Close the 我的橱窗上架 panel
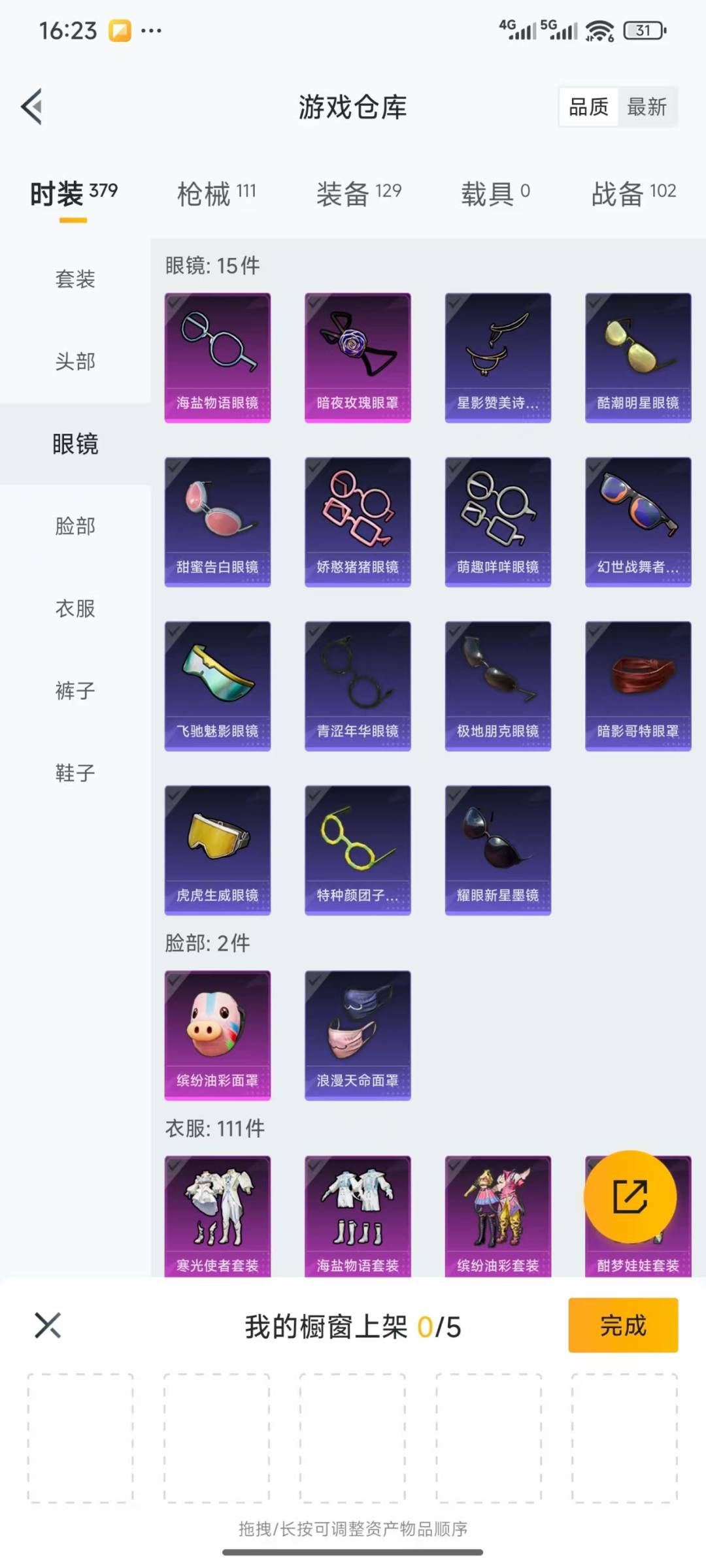 pos(48,1326)
